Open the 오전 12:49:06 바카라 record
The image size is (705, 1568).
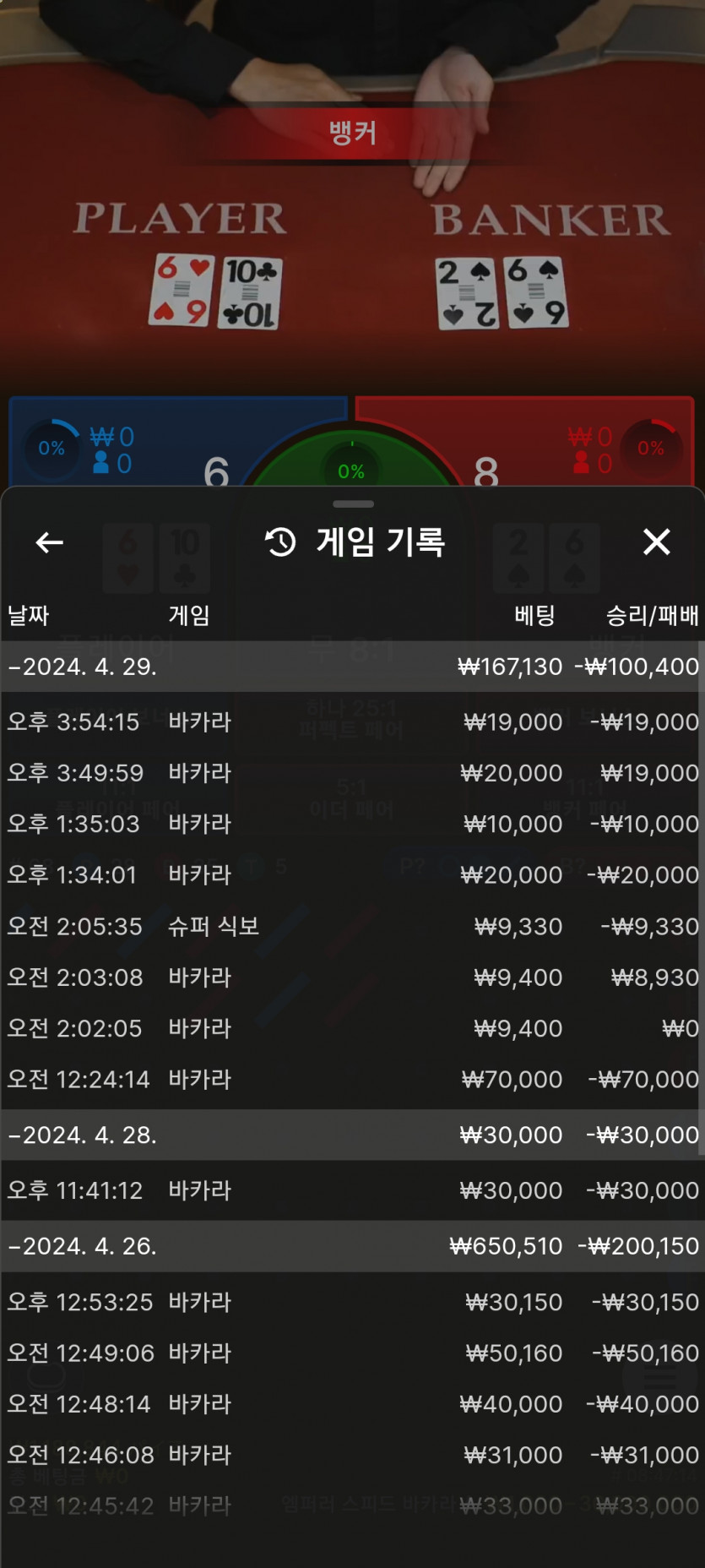point(351,1353)
